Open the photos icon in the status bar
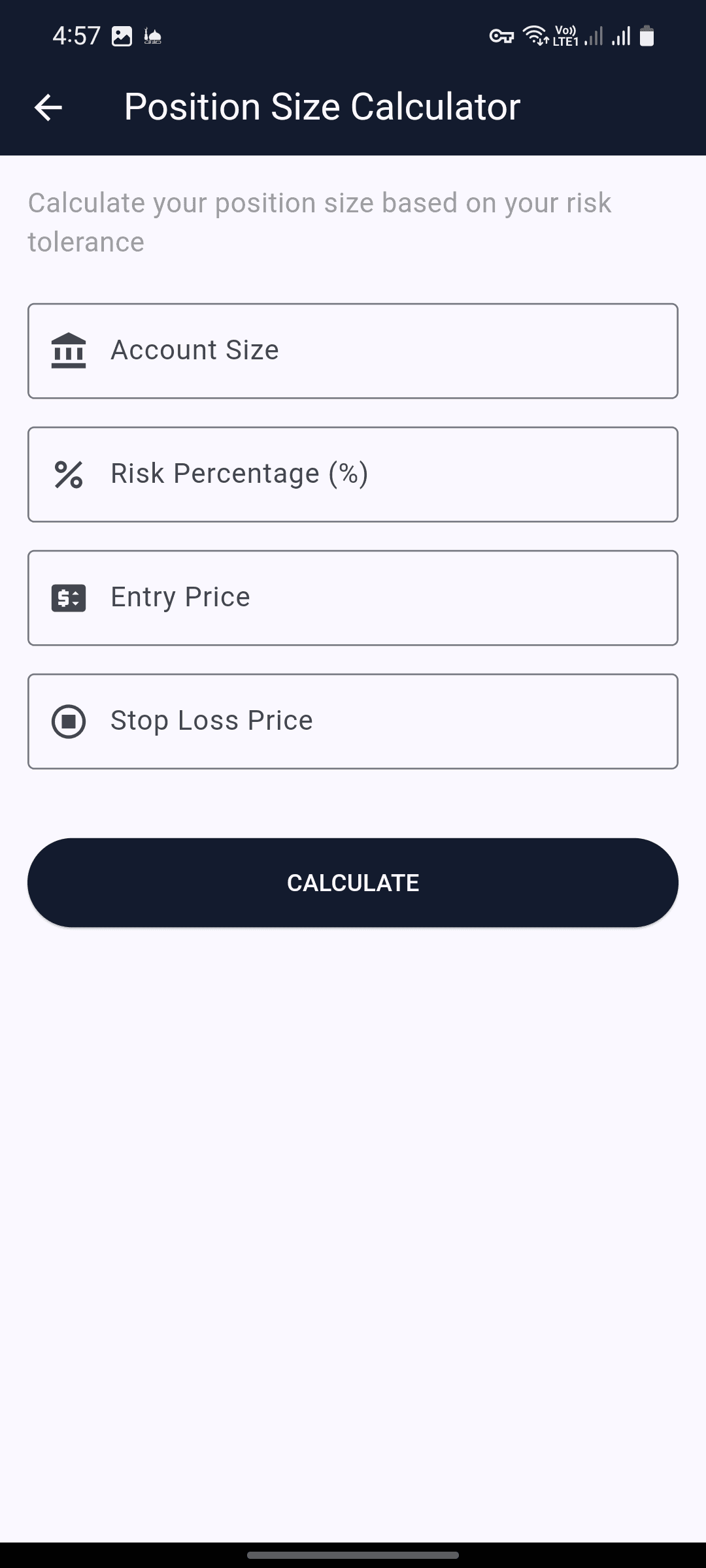Viewport: 706px width, 1568px height. point(123,35)
